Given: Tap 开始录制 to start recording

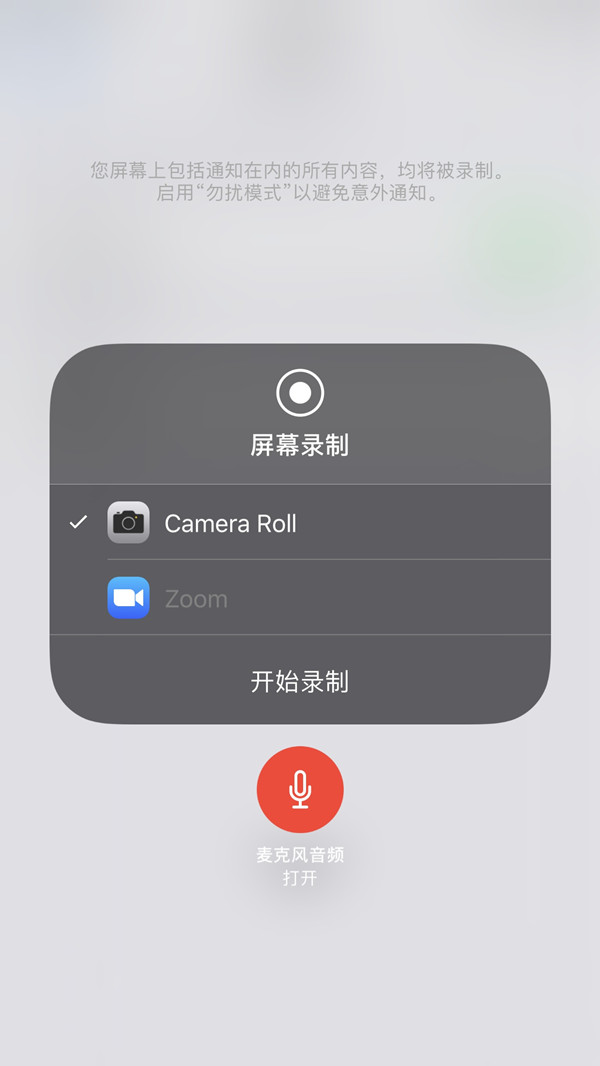Looking at the screenshot, I should [x=300, y=681].
